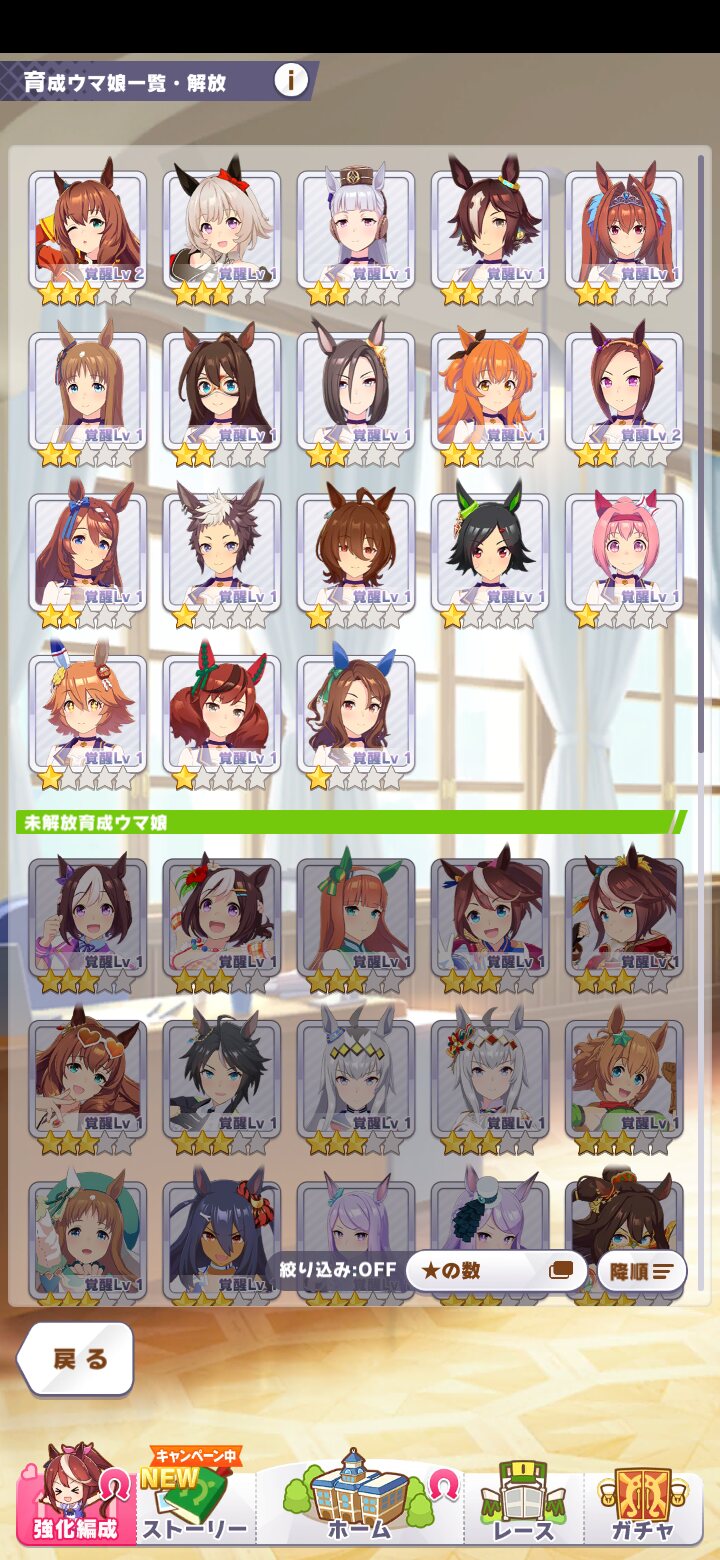Open the orange long-haired character card
The width and height of the screenshot is (720, 1560).
point(490,392)
